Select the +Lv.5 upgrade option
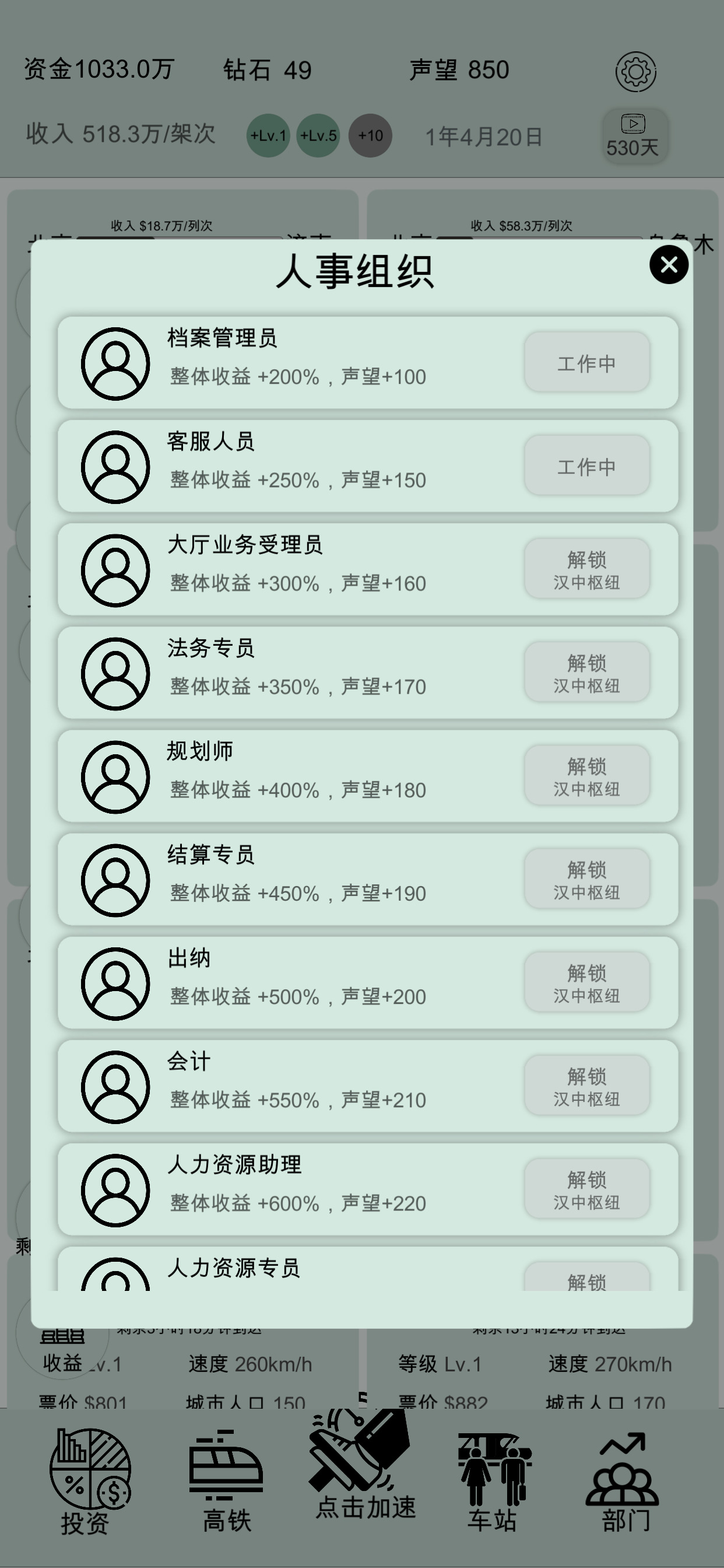This screenshot has height=1568, width=724. click(x=318, y=136)
